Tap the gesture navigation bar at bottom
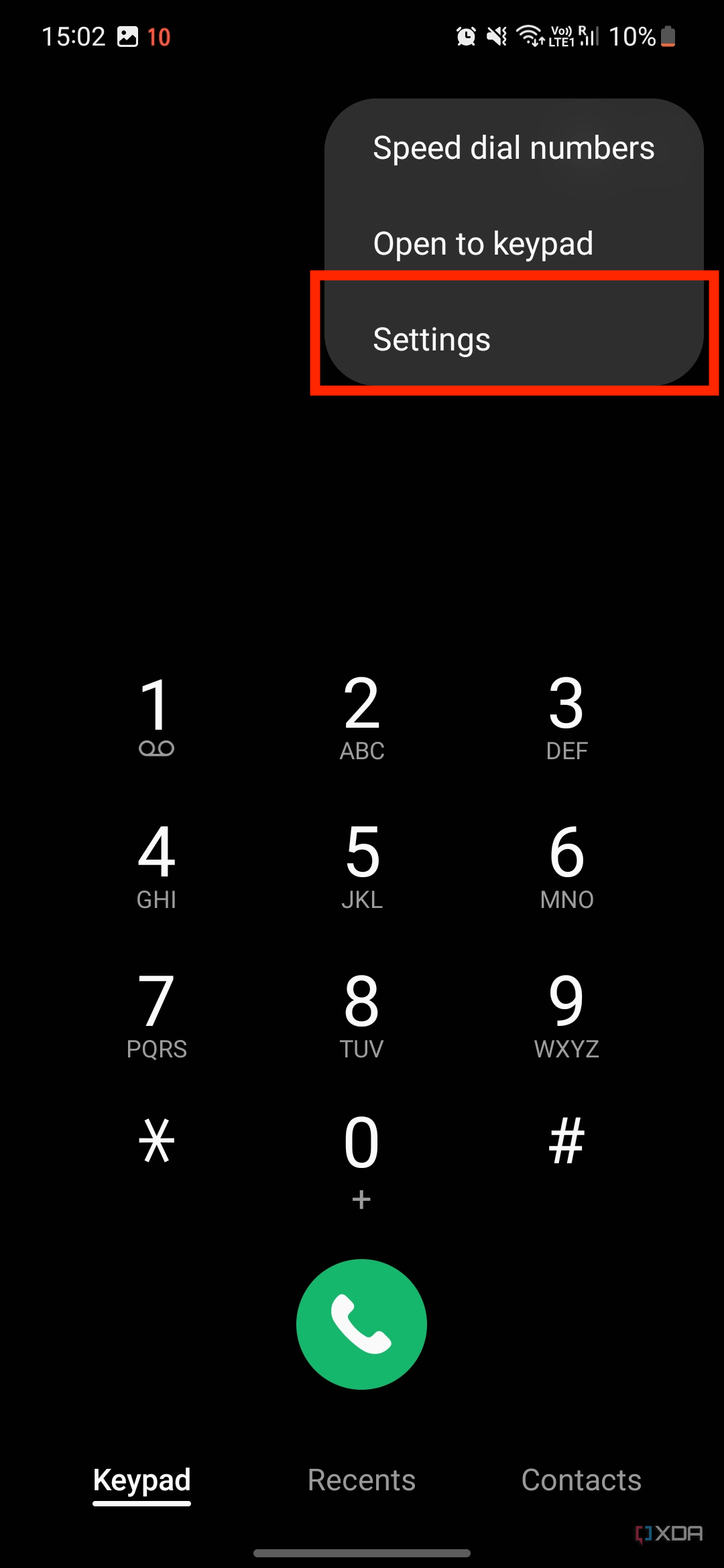This screenshot has width=724, height=1568. pyautogui.click(x=362, y=1553)
